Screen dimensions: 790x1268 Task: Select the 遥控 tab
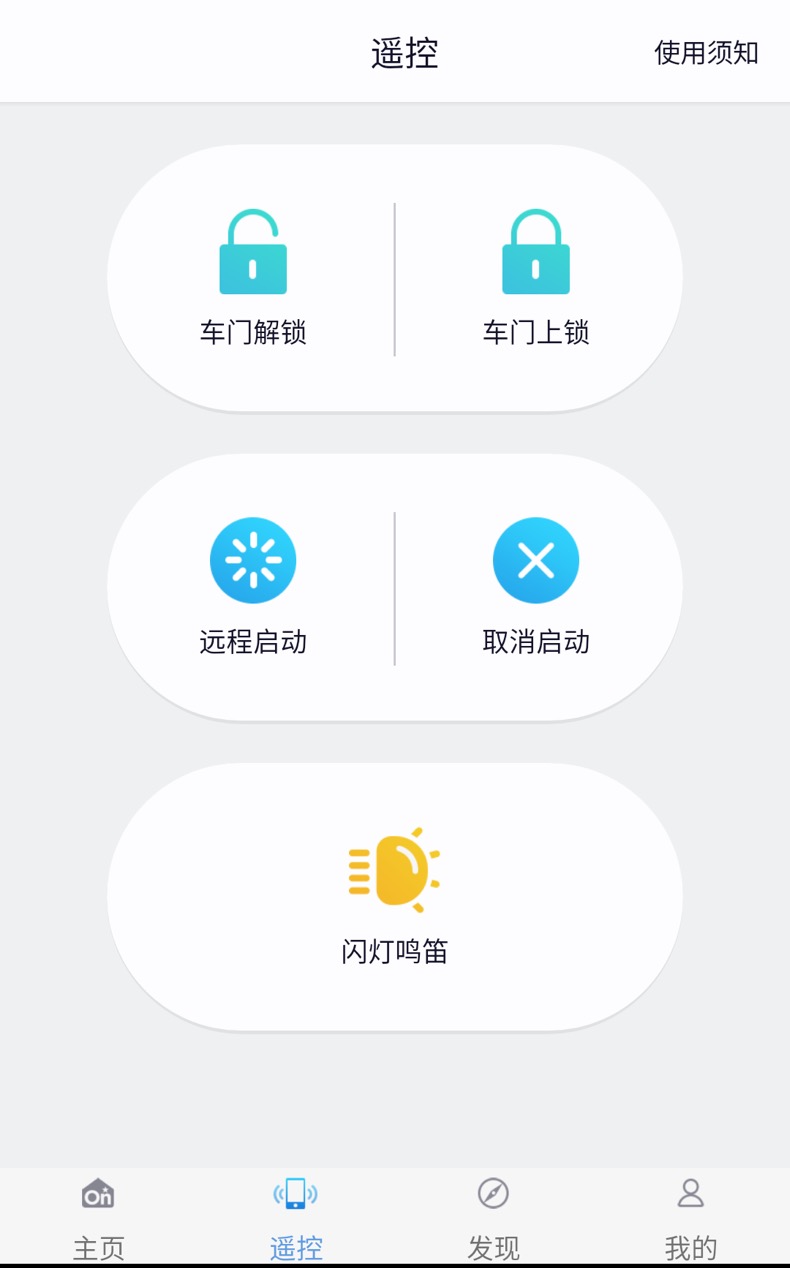pos(296,1218)
